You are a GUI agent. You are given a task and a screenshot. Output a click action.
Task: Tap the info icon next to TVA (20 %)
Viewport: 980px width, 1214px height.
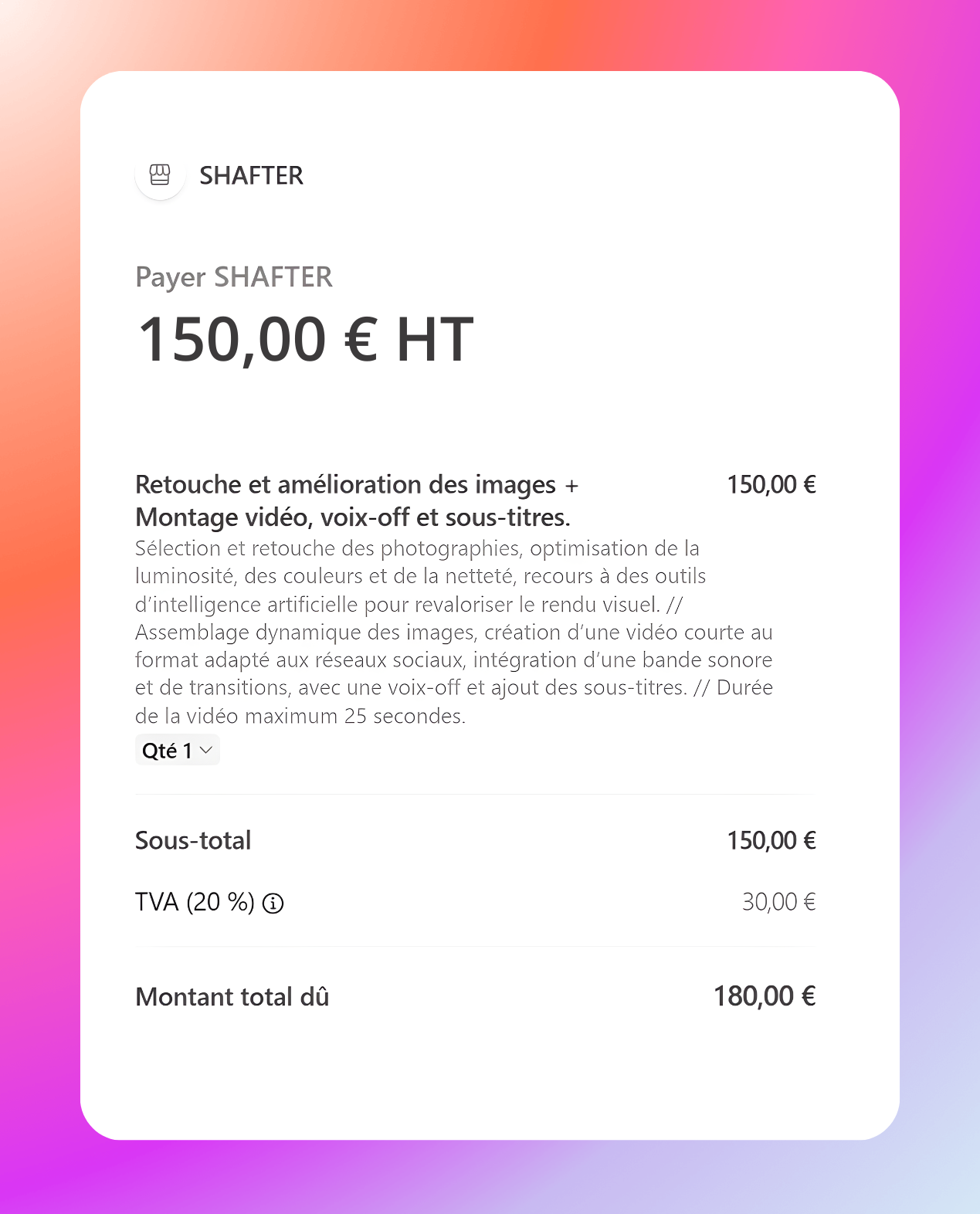(x=273, y=903)
